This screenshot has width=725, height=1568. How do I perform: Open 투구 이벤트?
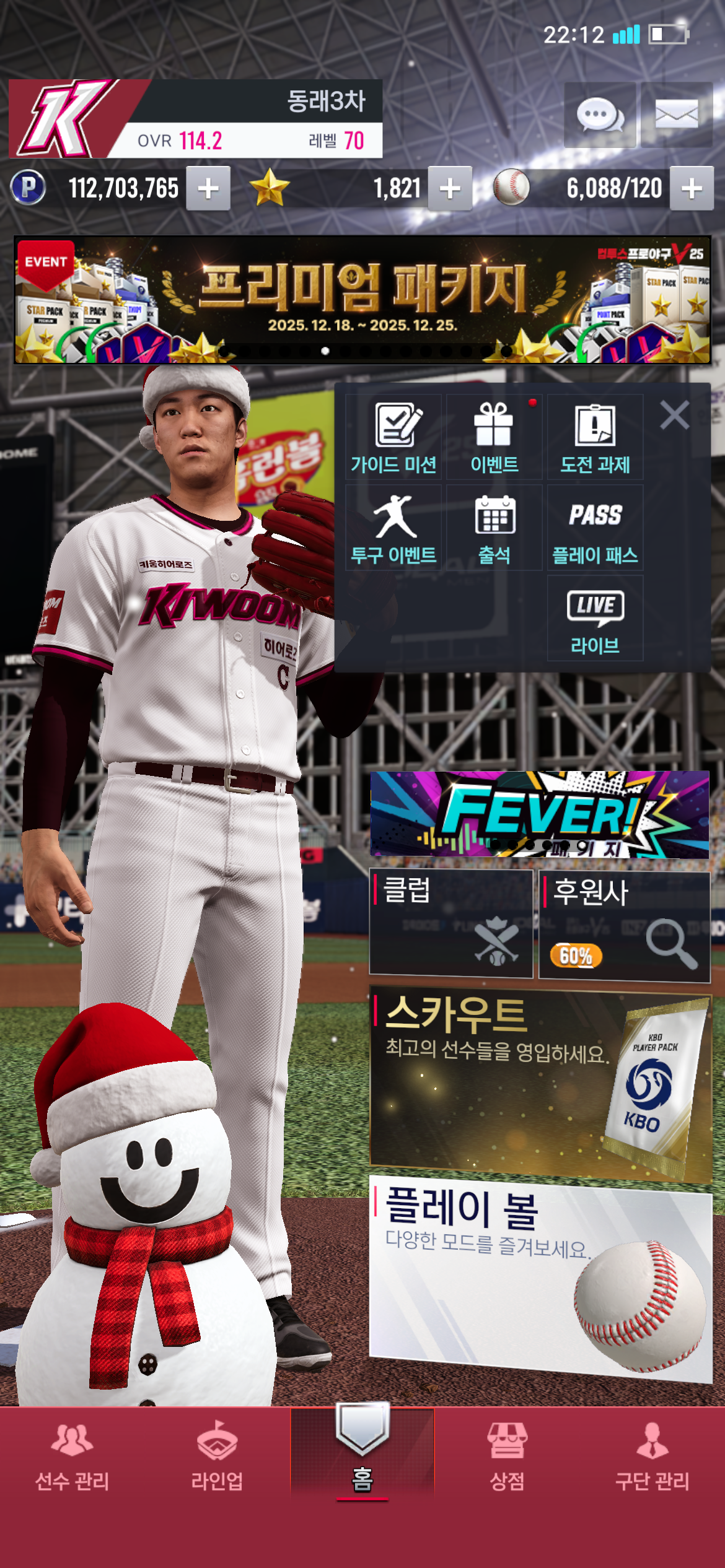pyautogui.click(x=393, y=528)
